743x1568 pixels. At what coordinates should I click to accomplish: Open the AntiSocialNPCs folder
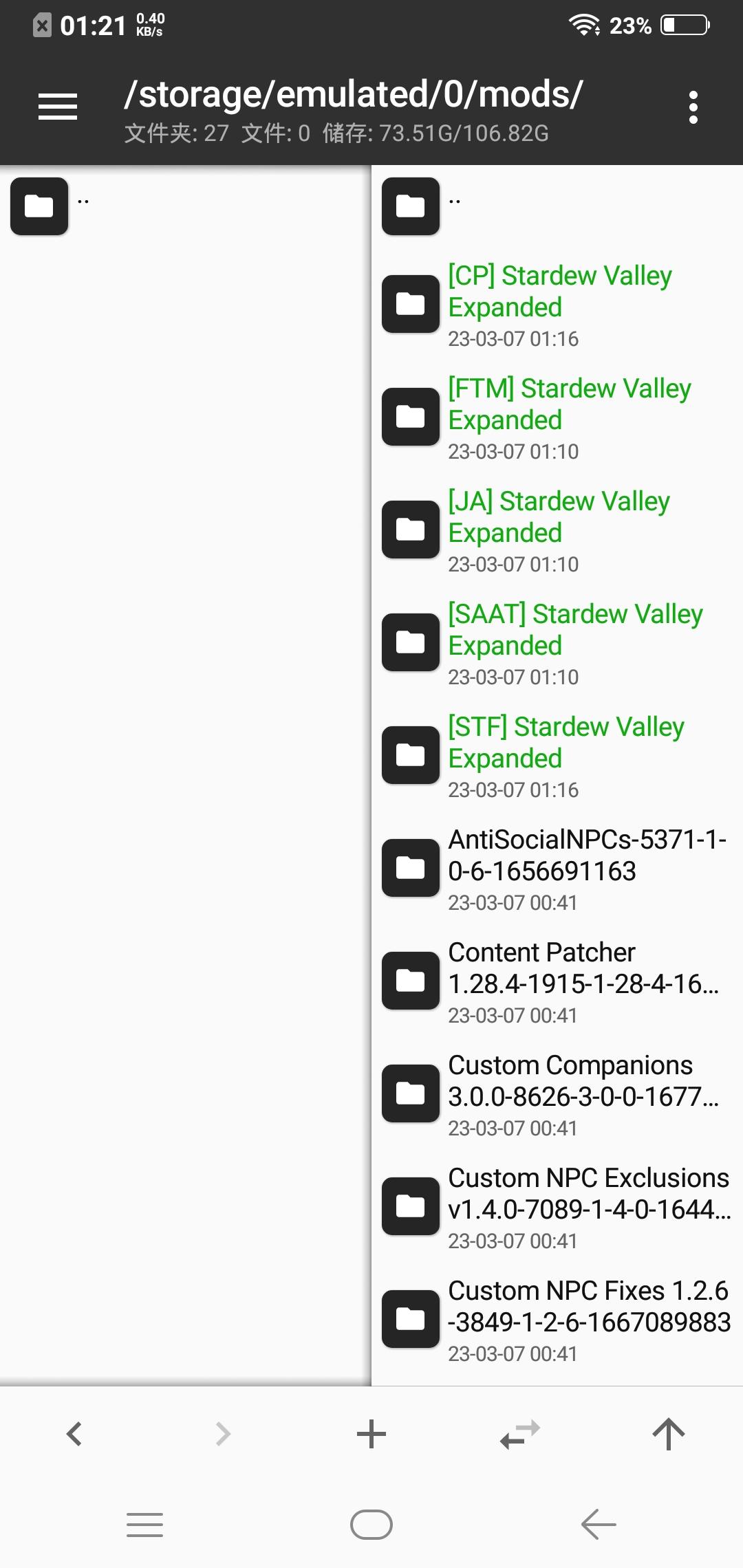point(557,868)
